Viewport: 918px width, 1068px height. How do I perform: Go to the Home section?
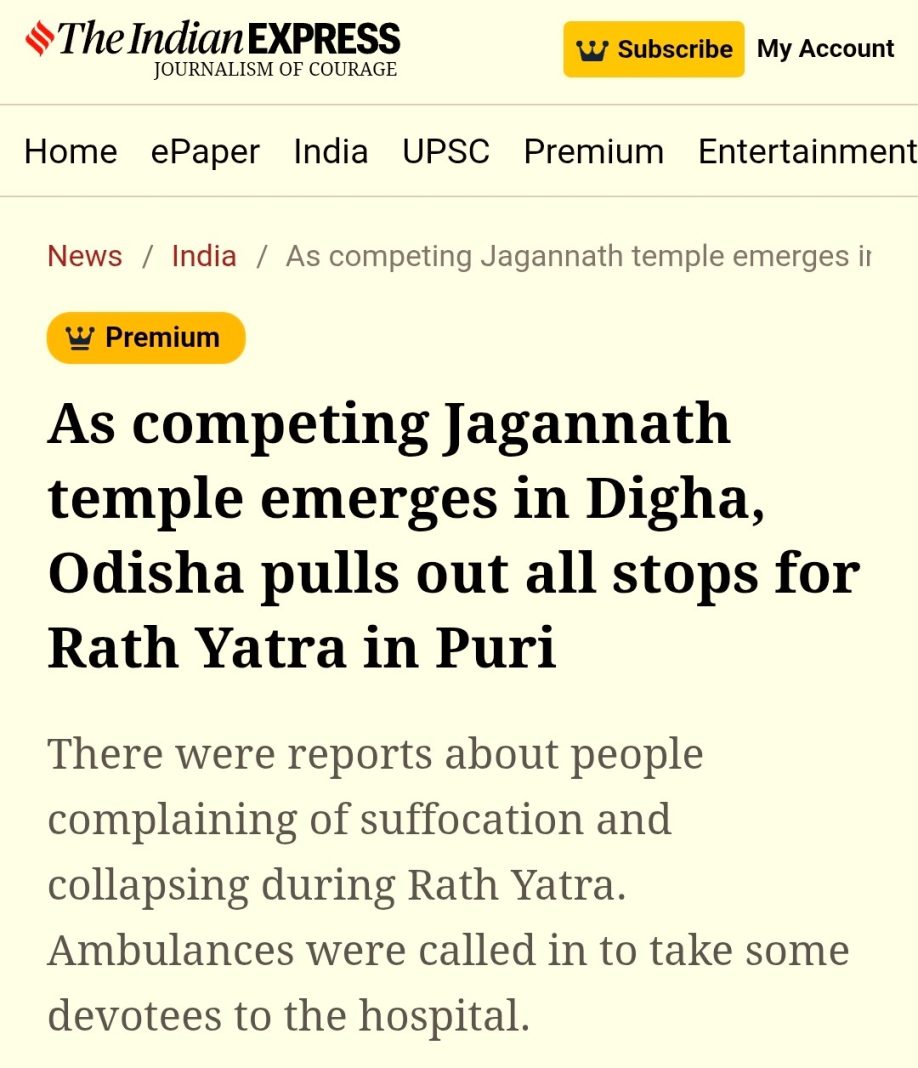71,152
